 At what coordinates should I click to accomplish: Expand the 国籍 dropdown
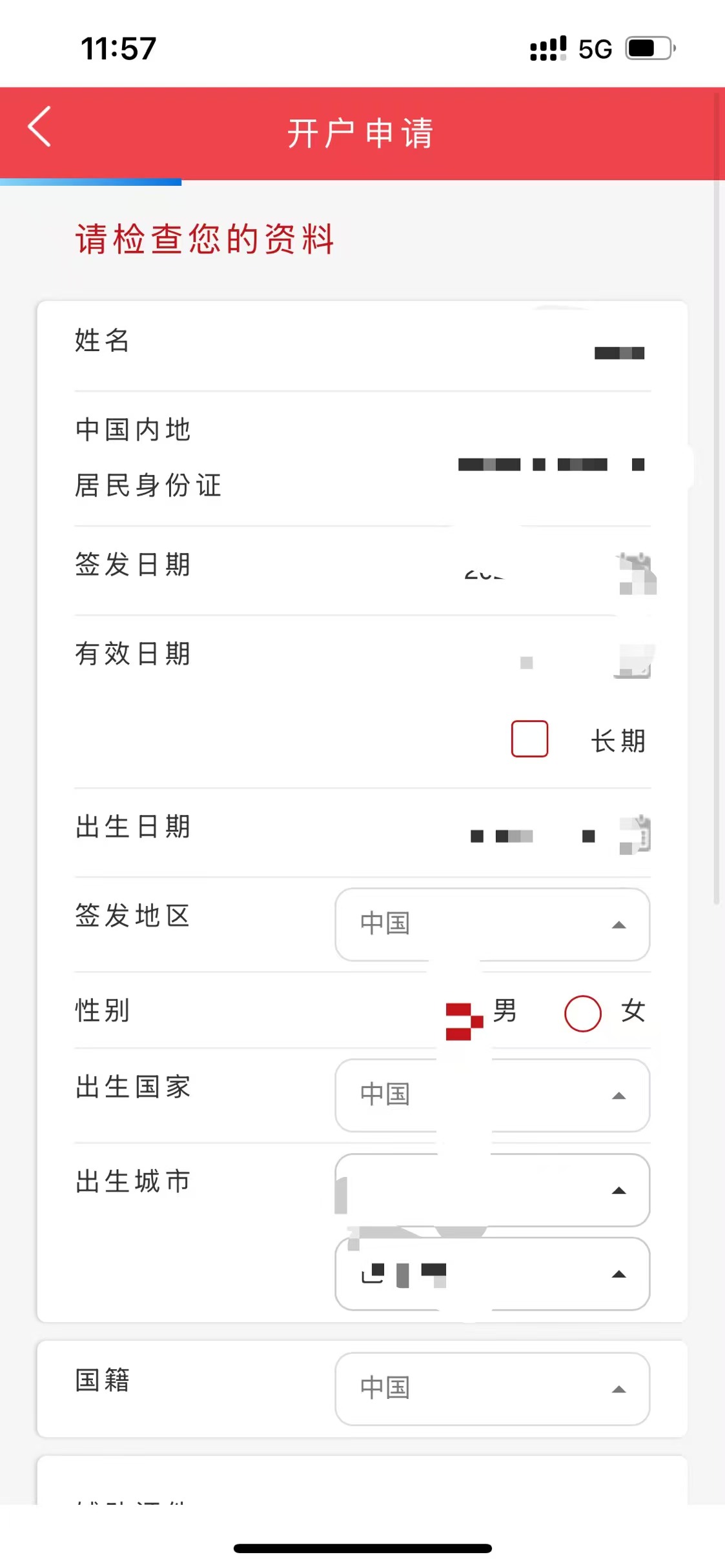pyautogui.click(x=492, y=1389)
